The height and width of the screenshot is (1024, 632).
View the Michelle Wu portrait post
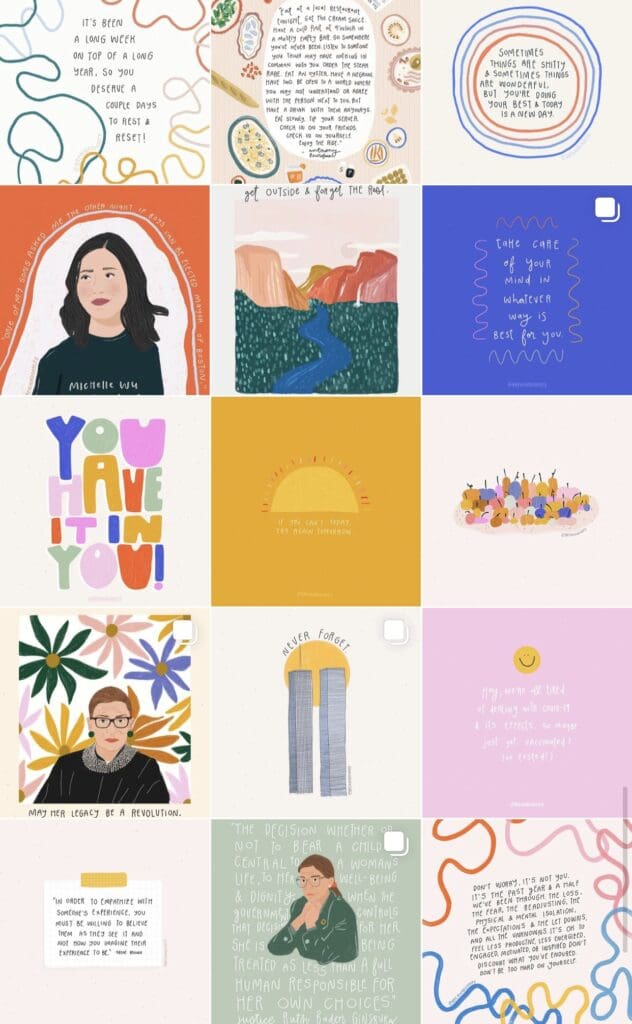click(104, 290)
